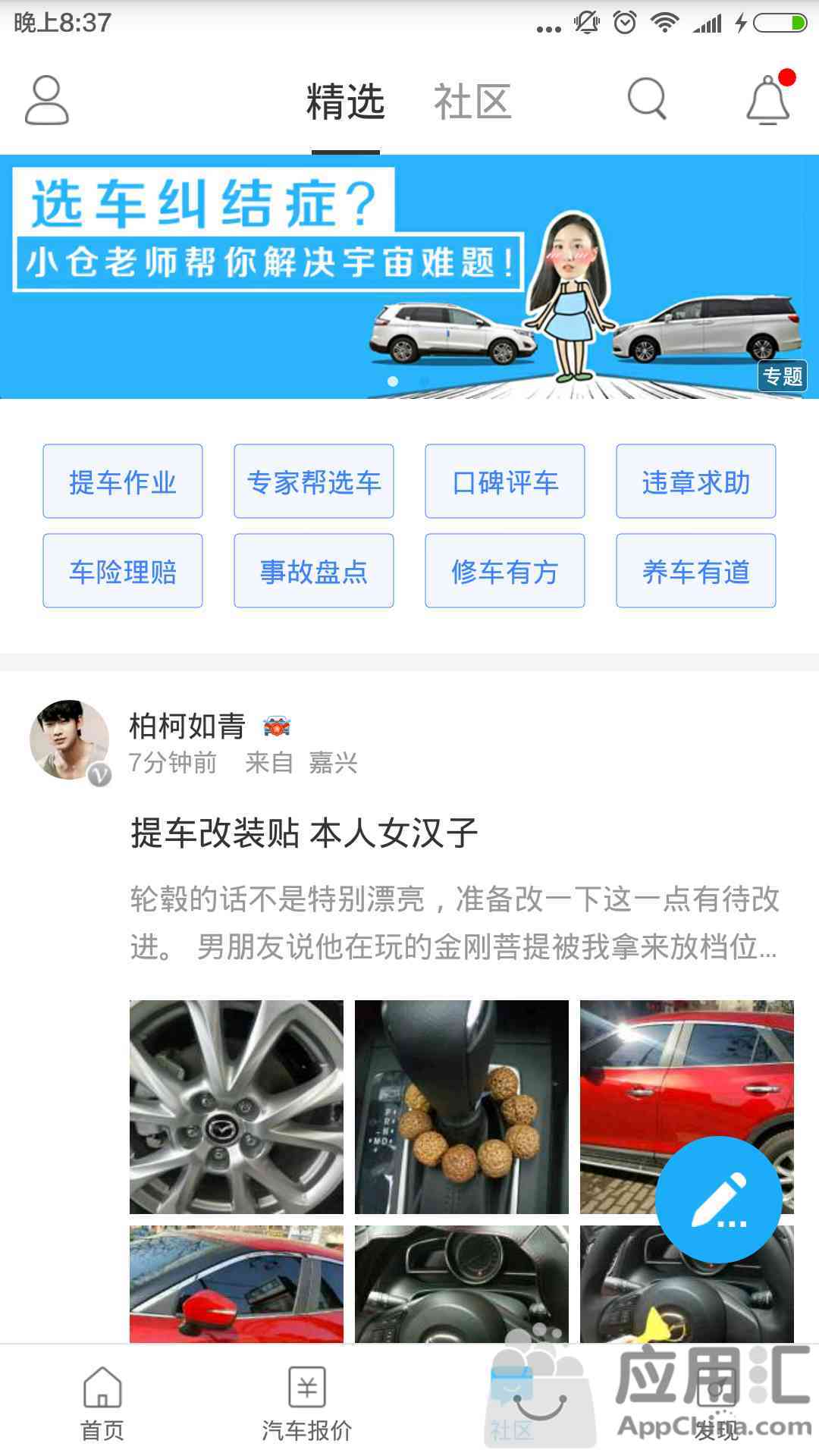Open notifications via the bell icon
The image size is (819, 1456).
[x=767, y=101]
